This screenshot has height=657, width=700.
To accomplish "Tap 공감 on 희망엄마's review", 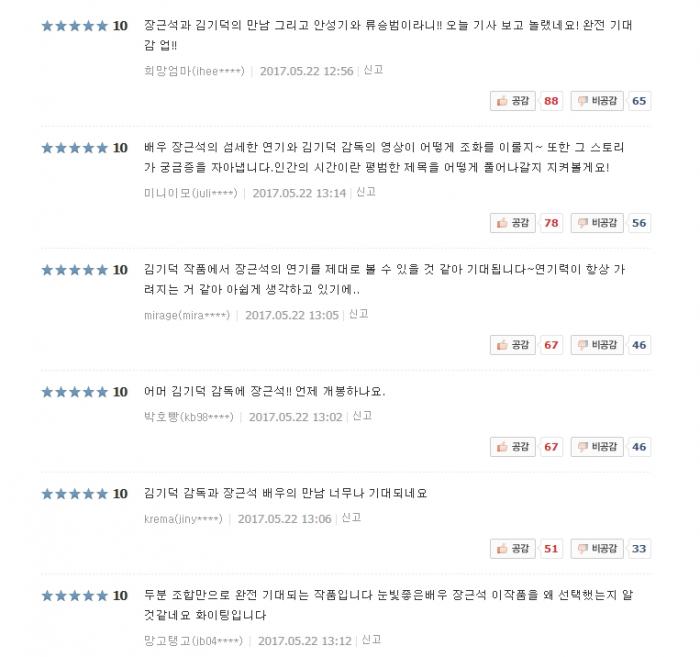I will [514, 101].
